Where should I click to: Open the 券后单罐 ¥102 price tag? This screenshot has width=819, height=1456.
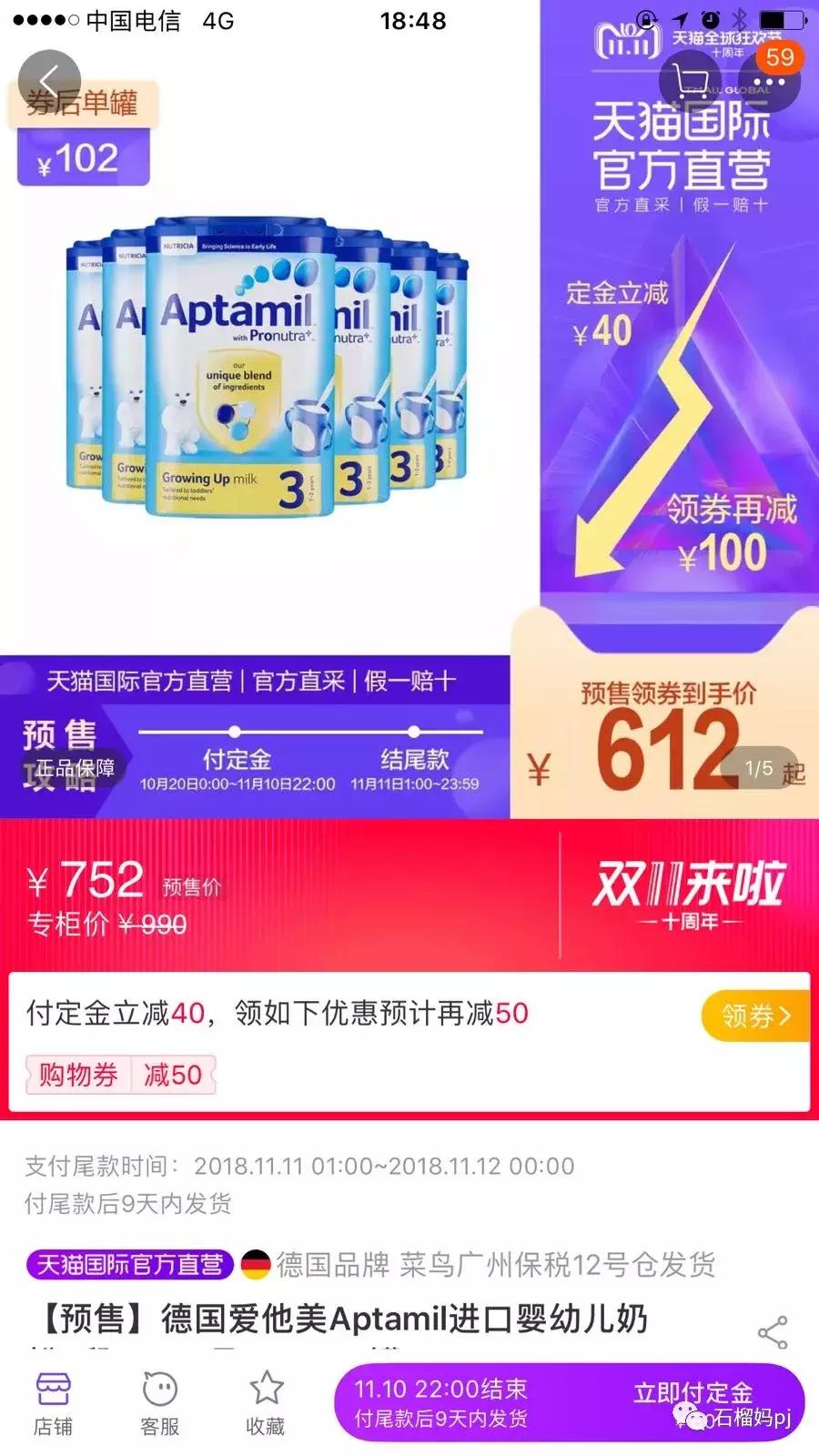tap(82, 136)
